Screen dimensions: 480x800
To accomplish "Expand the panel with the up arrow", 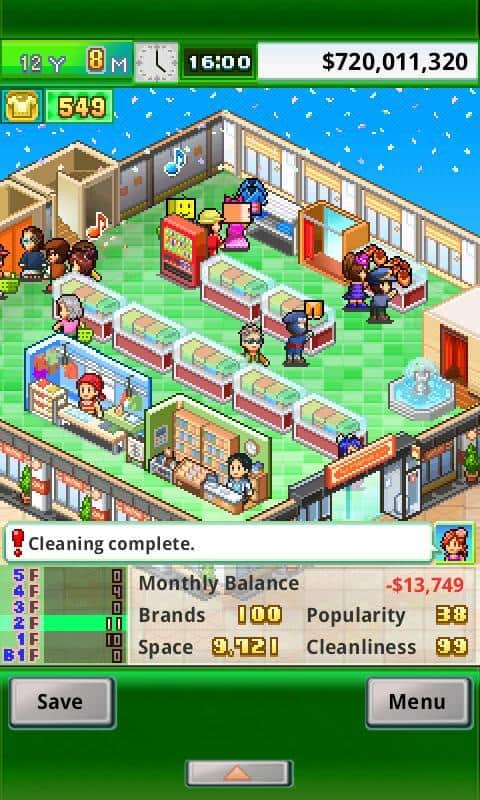I will pyautogui.click(x=239, y=773).
